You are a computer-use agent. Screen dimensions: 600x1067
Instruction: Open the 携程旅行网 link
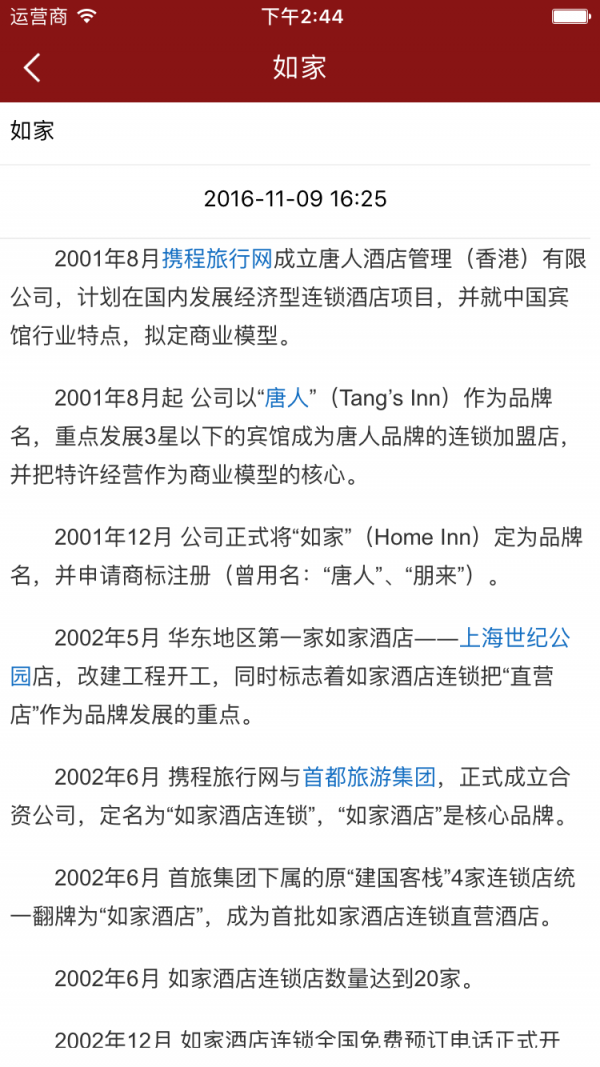(x=217, y=258)
